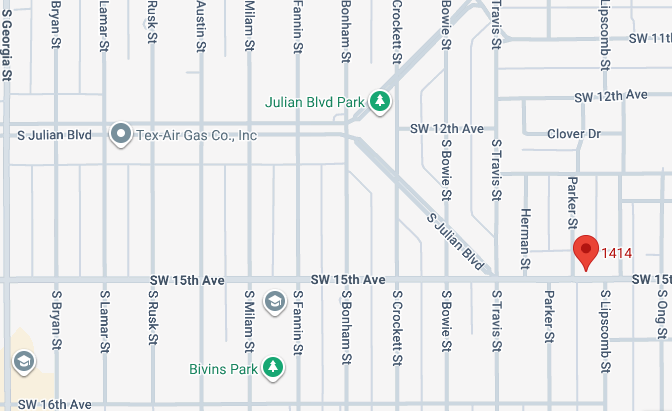The width and height of the screenshot is (672, 411).
Task: Open Bivins Park marker
Action: 271,367
